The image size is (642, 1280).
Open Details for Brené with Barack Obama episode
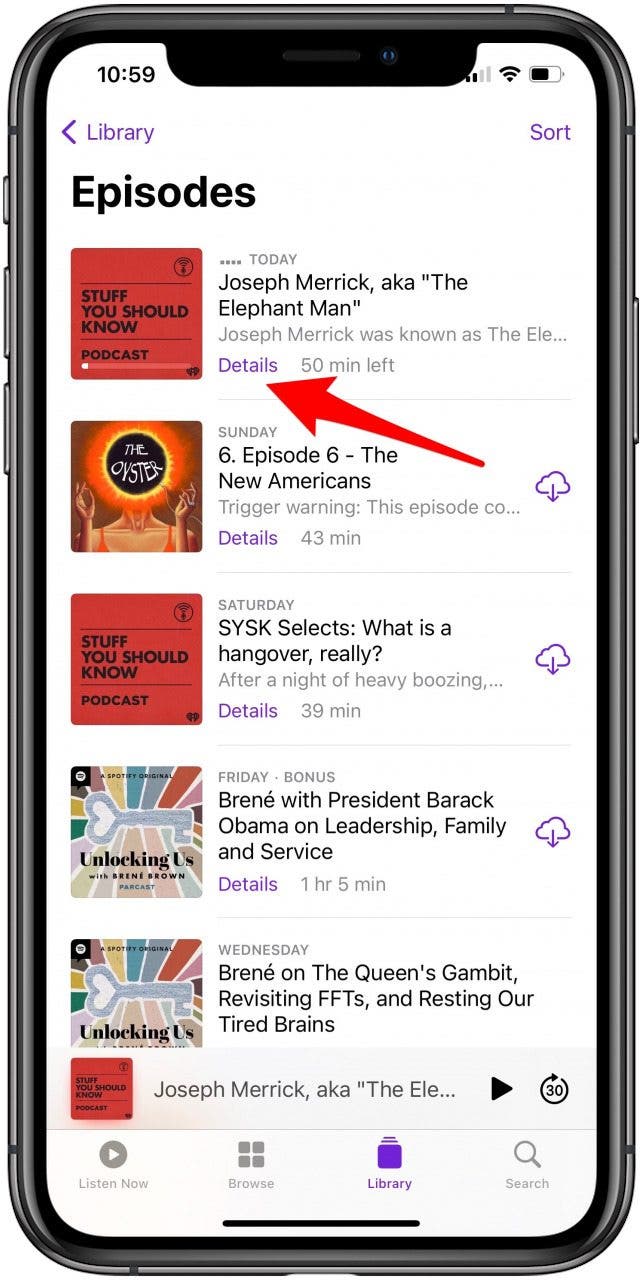pyautogui.click(x=248, y=884)
